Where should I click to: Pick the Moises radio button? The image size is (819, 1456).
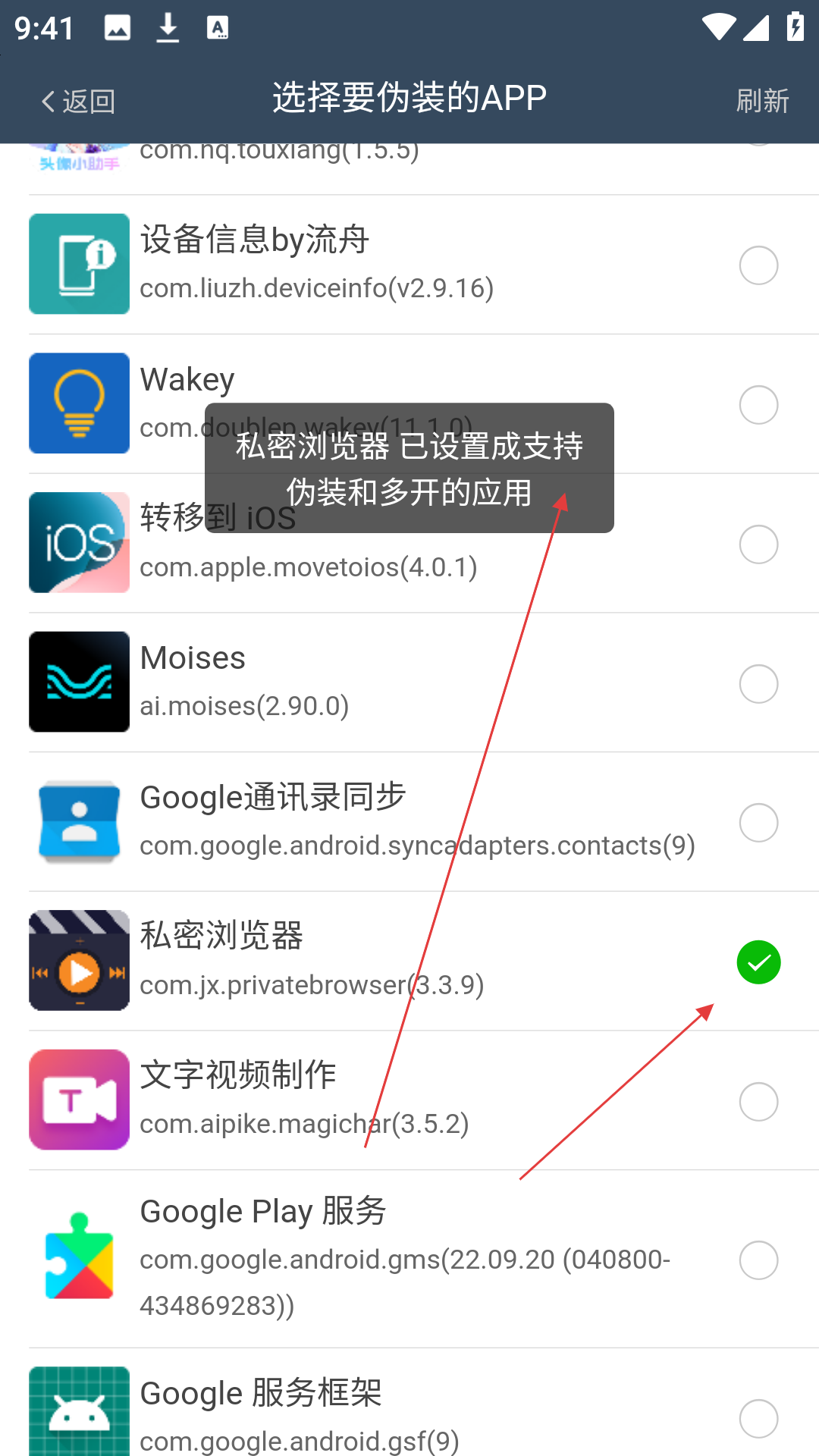click(x=758, y=684)
